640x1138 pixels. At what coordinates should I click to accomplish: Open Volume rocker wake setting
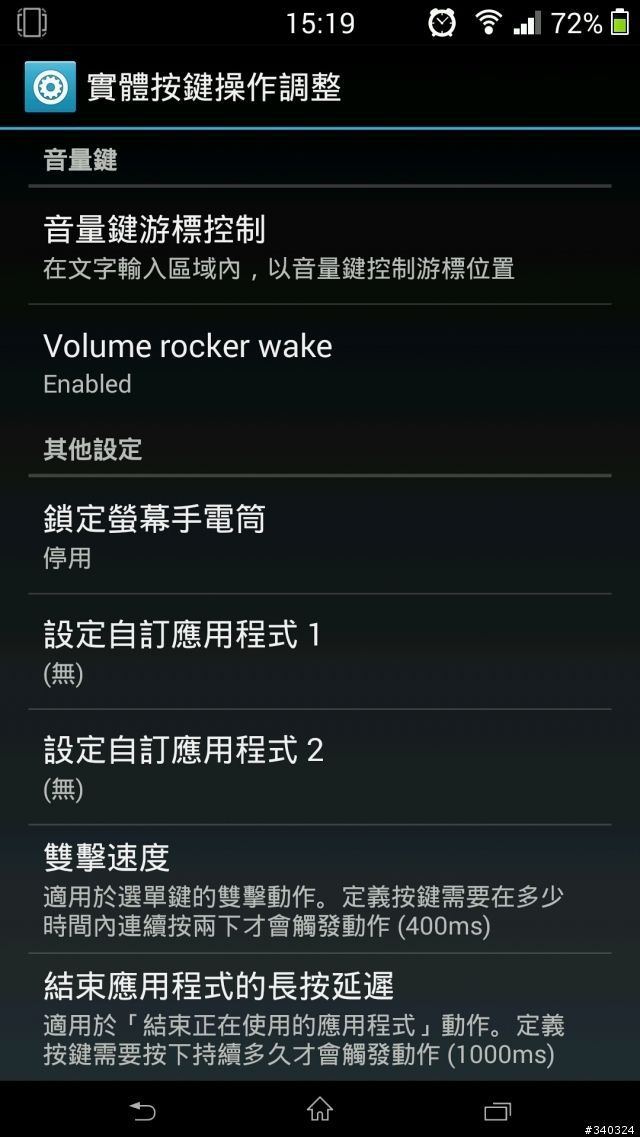[320, 363]
